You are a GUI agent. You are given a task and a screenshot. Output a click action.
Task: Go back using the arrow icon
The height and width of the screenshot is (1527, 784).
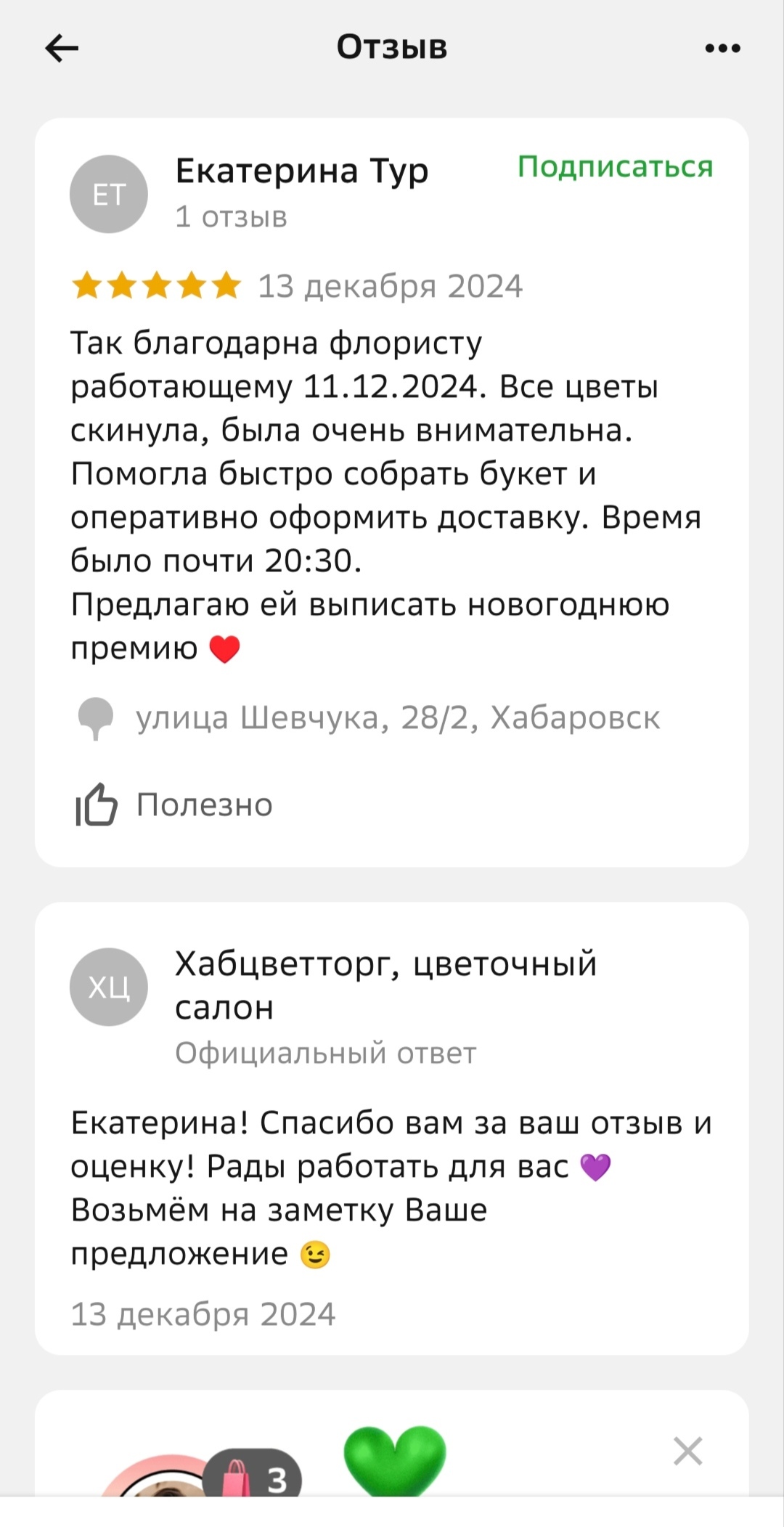tap(62, 49)
